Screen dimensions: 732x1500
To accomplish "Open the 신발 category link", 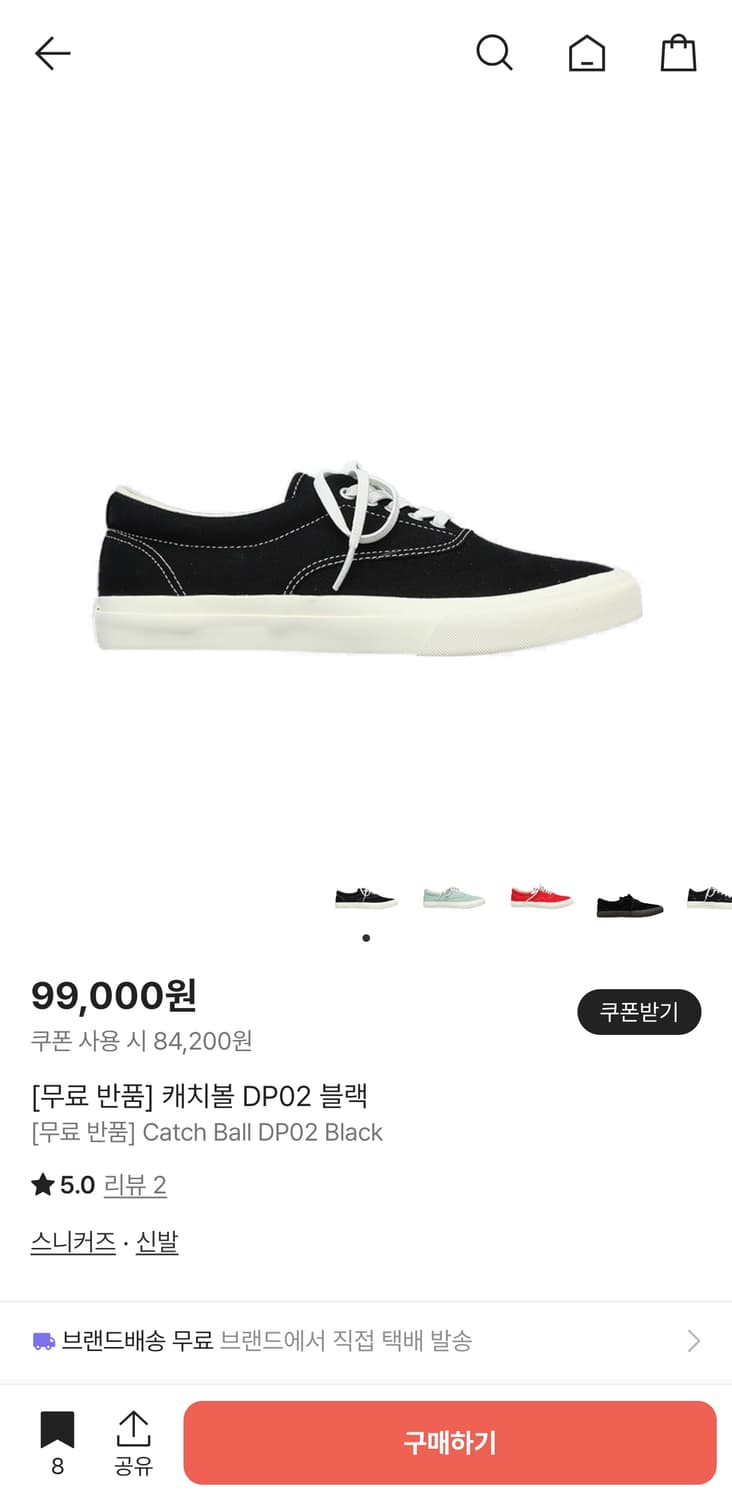I will point(157,1242).
